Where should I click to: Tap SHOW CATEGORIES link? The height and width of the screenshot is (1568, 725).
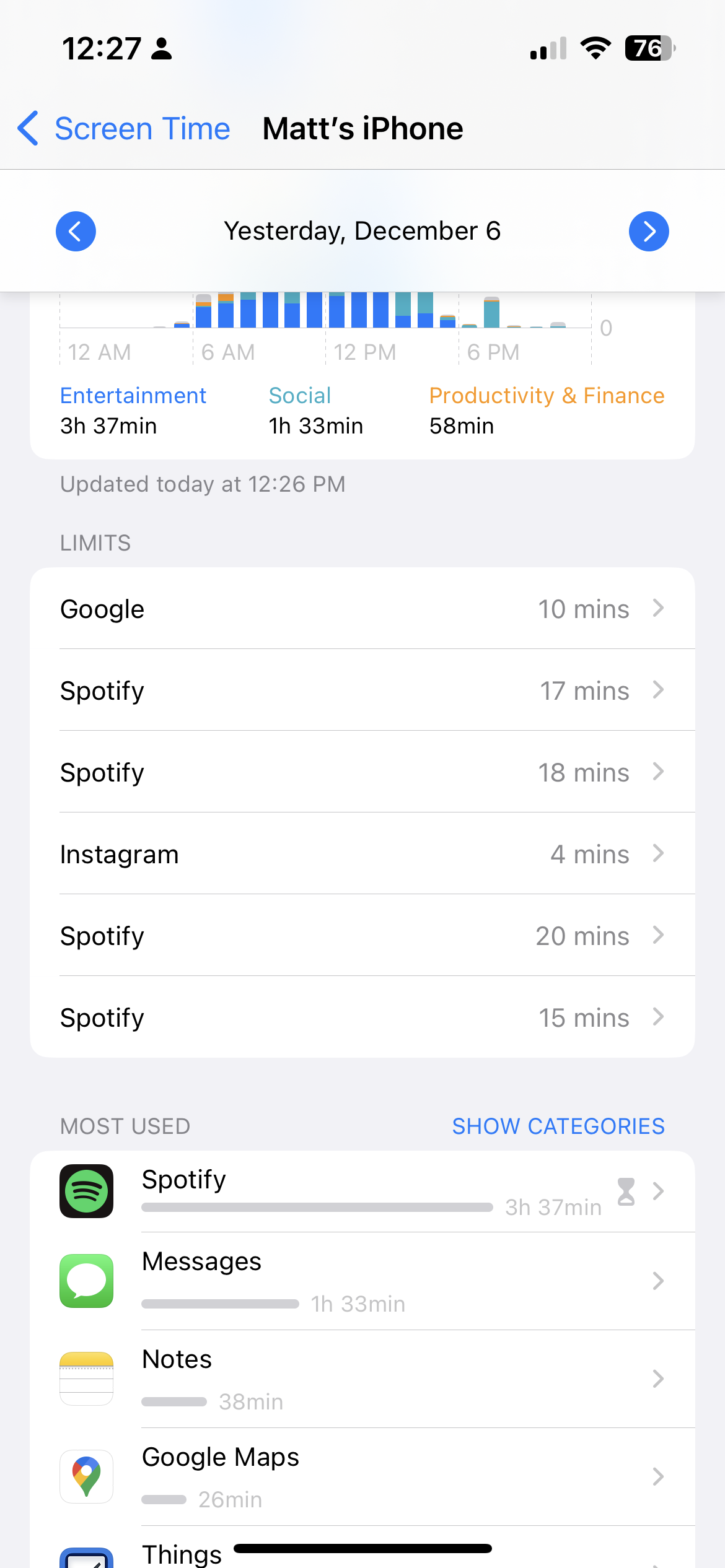click(x=558, y=1126)
